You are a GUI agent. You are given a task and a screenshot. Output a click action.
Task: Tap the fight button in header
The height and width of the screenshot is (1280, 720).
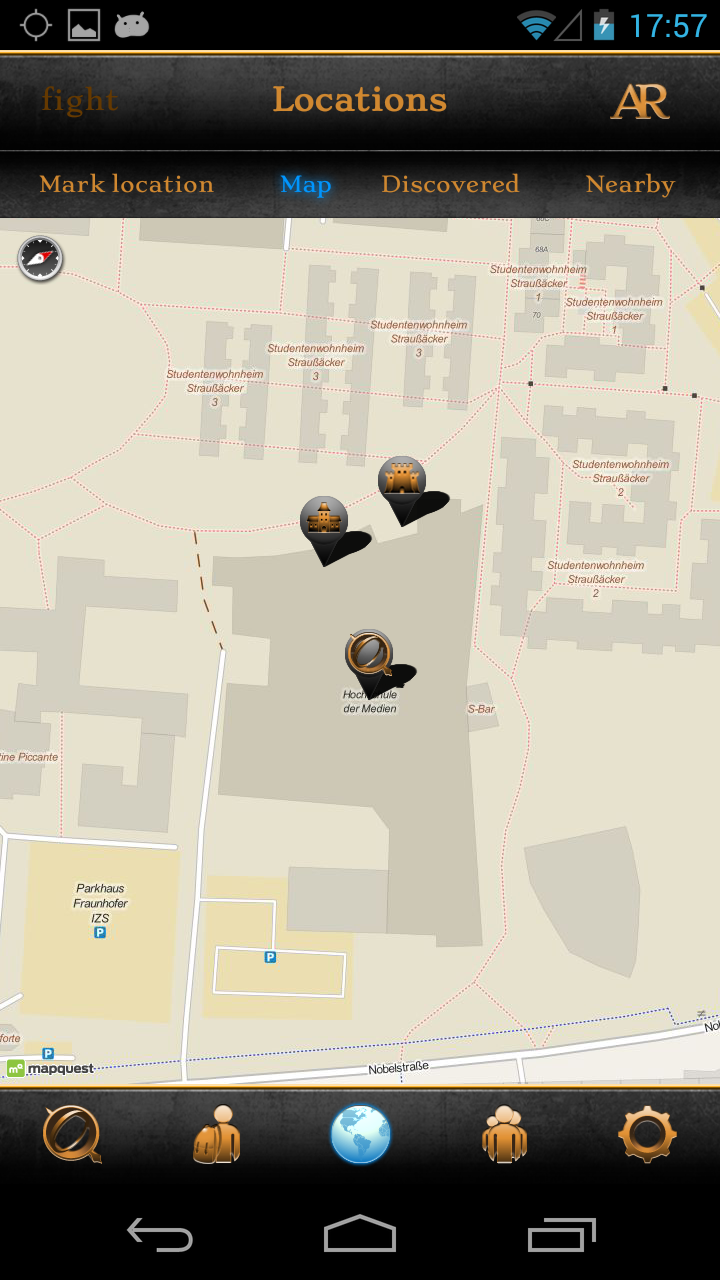pyautogui.click(x=80, y=100)
